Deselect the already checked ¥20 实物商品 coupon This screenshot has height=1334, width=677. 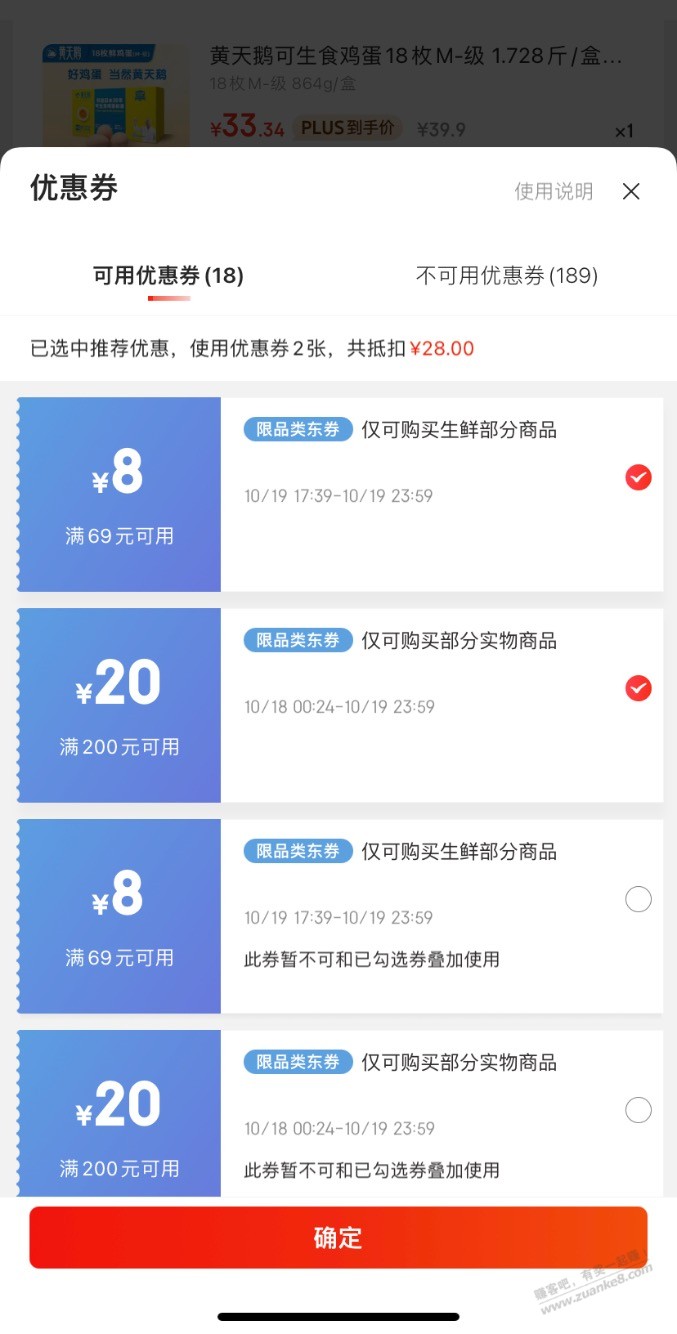pyautogui.click(x=638, y=688)
